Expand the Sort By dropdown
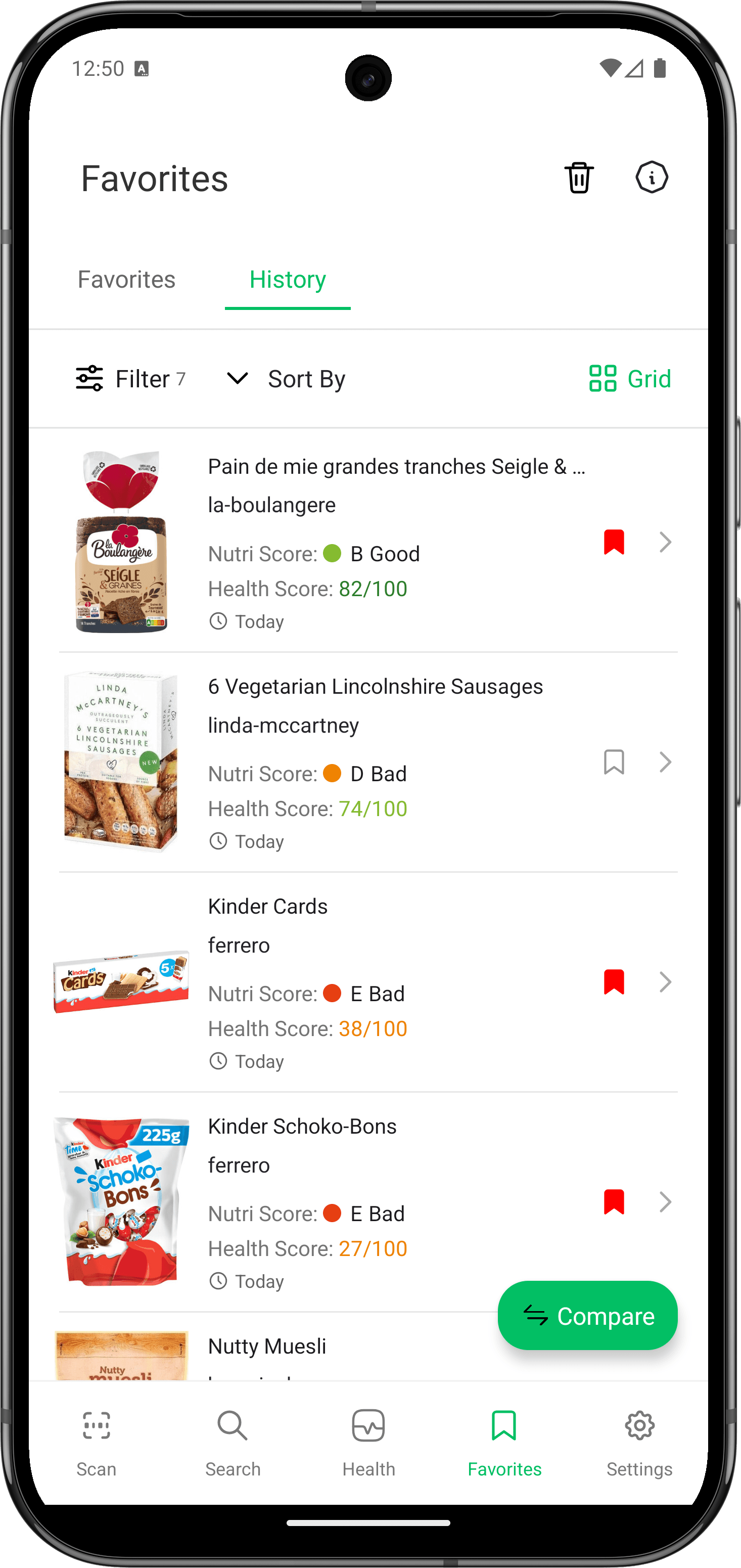The height and width of the screenshot is (1568, 741). [x=286, y=379]
